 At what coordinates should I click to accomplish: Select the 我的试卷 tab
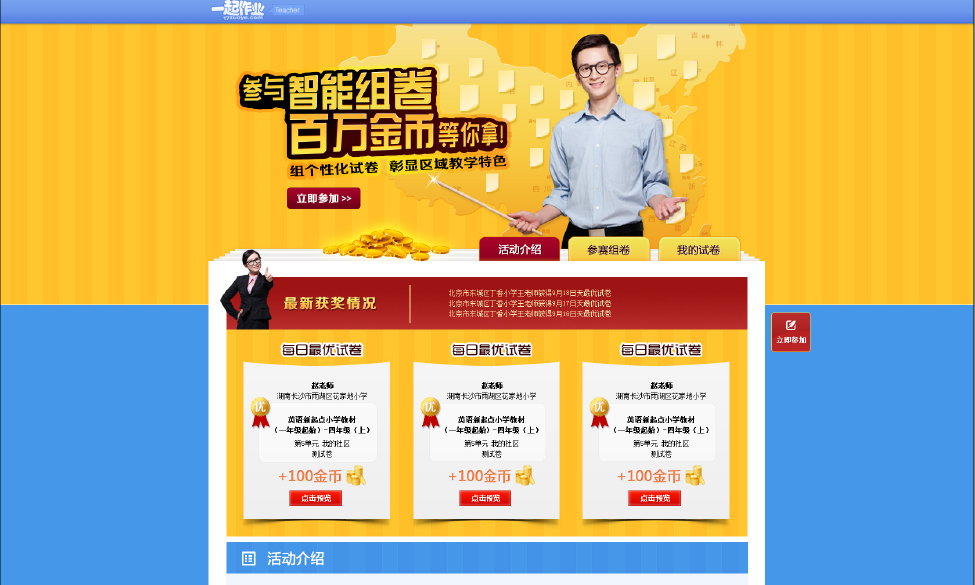(x=698, y=250)
